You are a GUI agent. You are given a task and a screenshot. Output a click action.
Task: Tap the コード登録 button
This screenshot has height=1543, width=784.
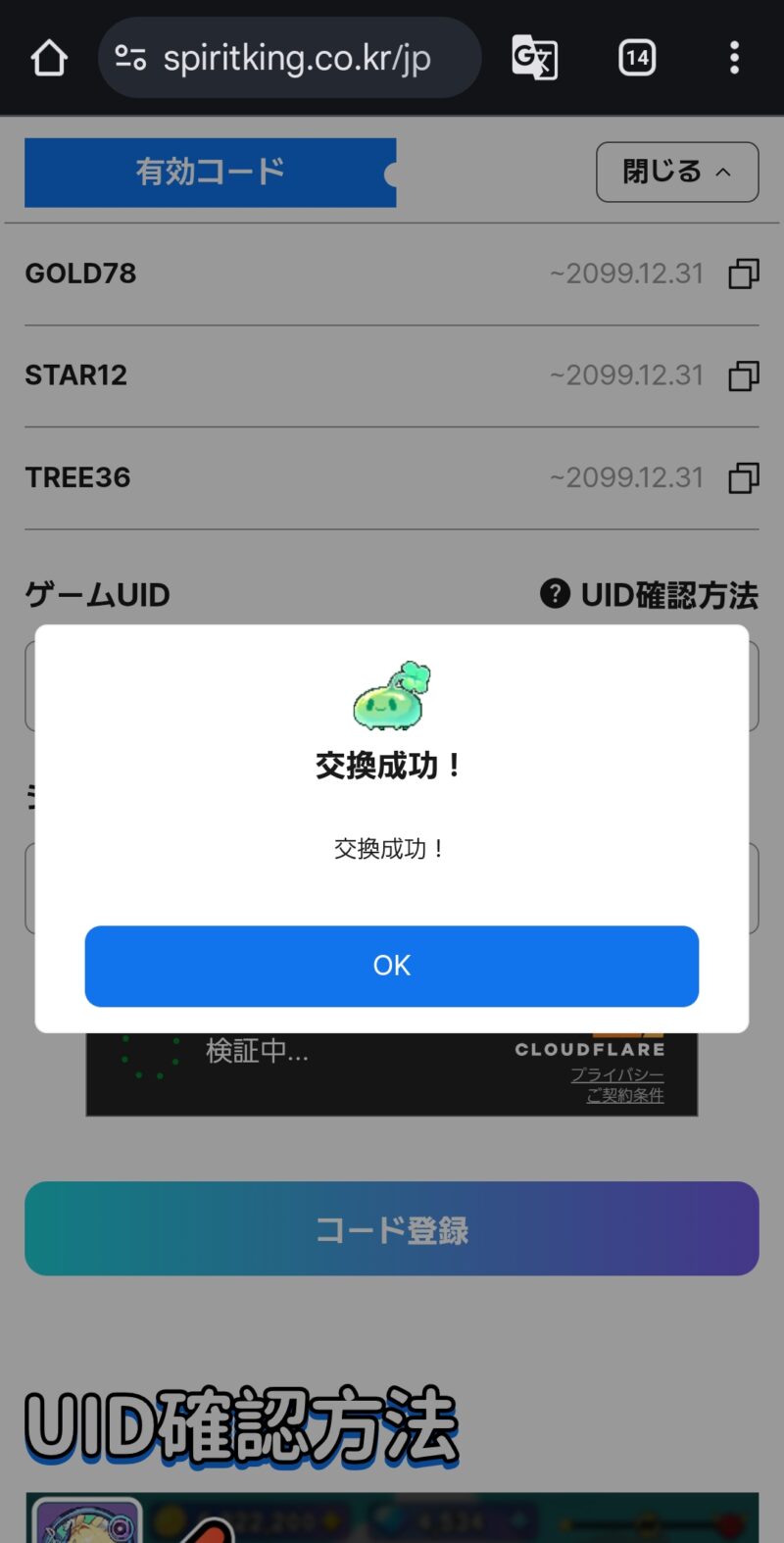click(x=391, y=1228)
